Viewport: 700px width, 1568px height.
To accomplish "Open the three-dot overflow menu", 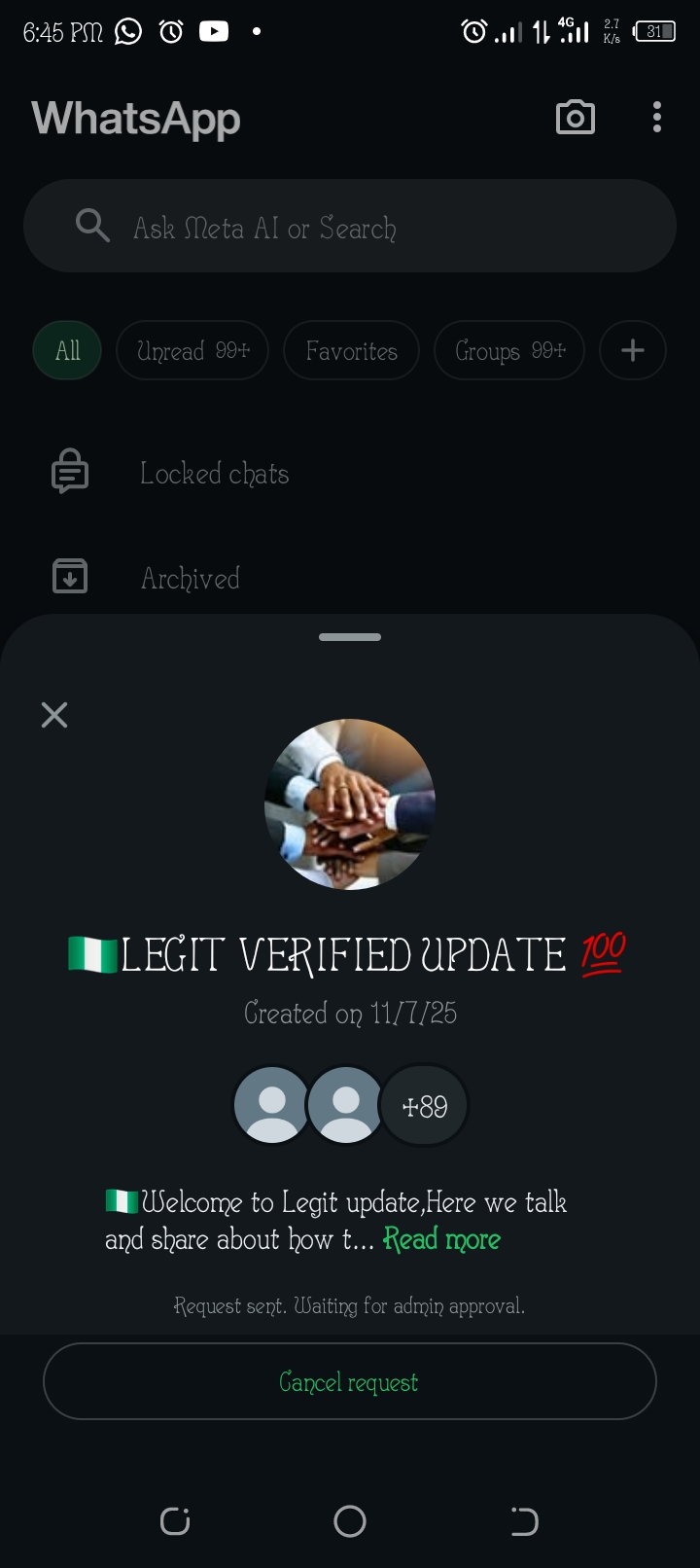I will tap(657, 118).
